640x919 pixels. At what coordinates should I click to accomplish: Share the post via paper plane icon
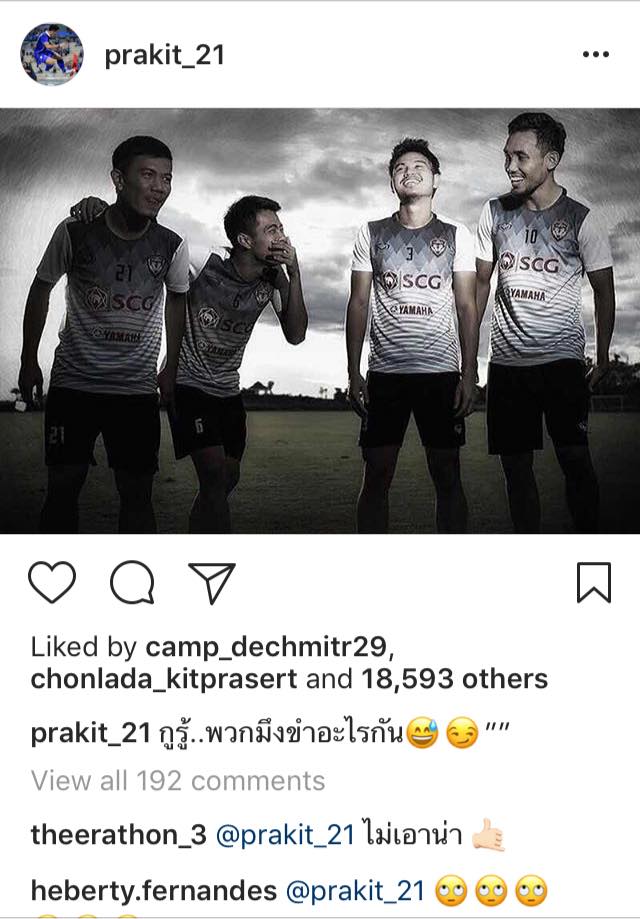click(x=212, y=583)
